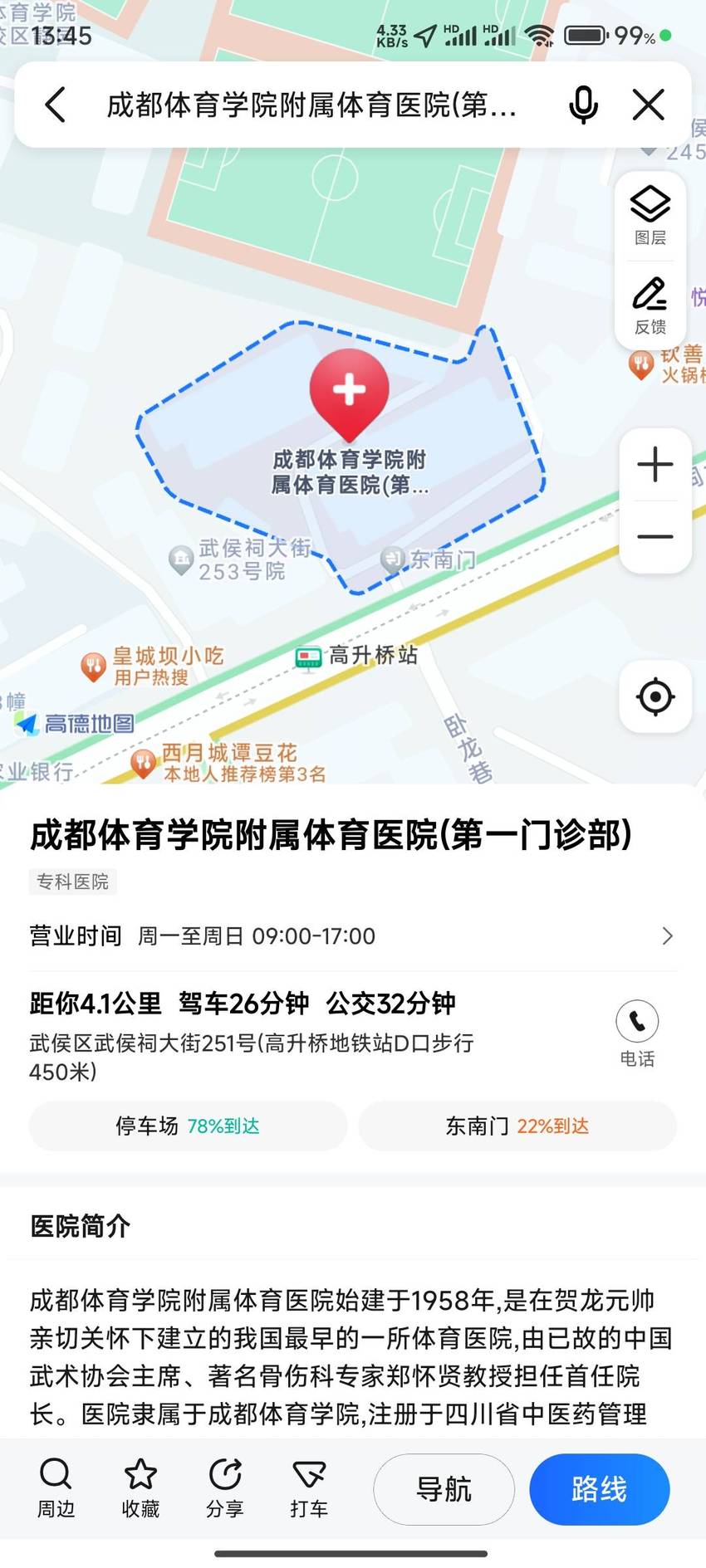View 路线 route options
This screenshot has height=1568, width=706.
point(600,1489)
